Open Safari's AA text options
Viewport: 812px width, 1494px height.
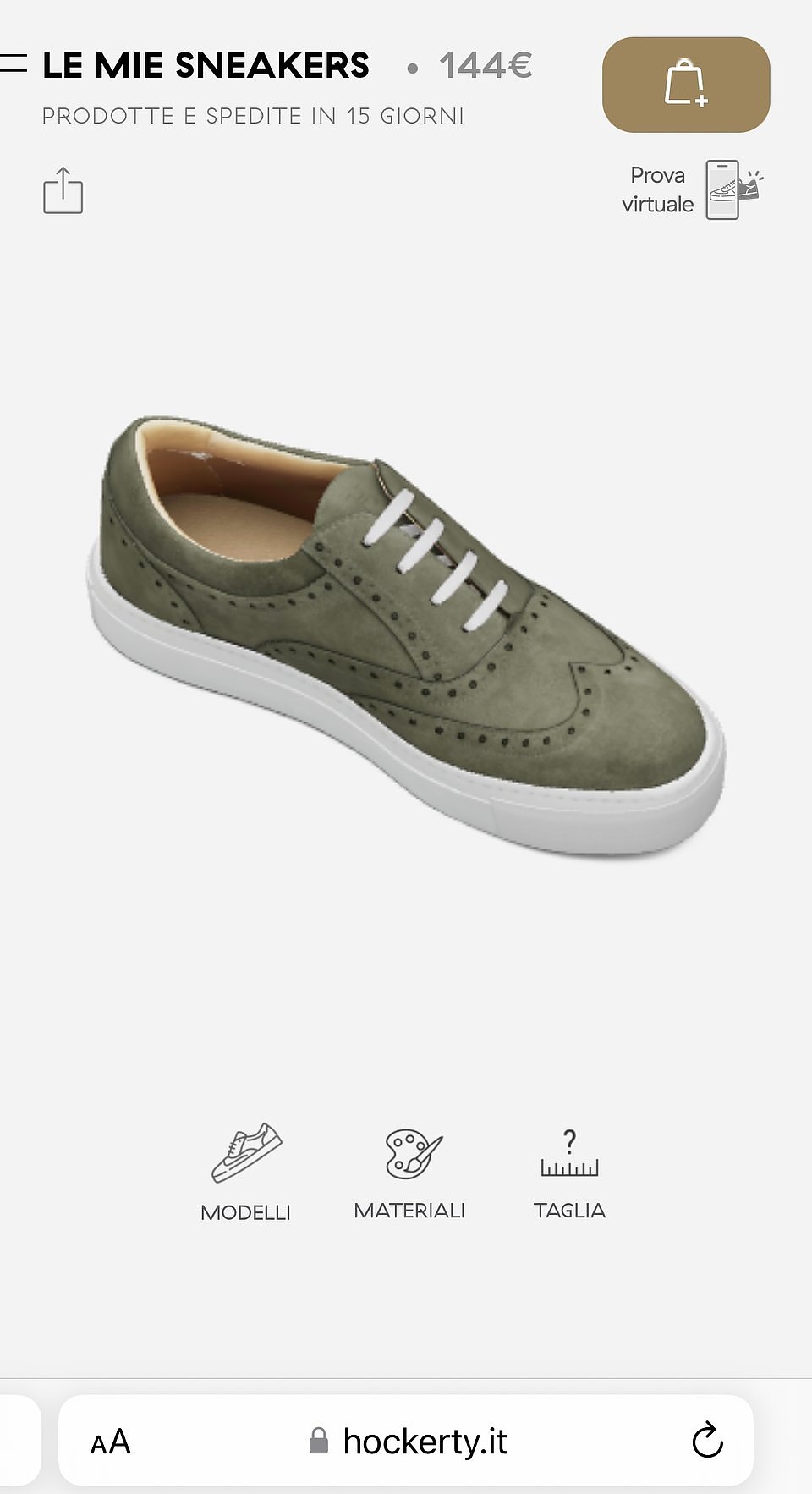pyautogui.click(x=111, y=1441)
